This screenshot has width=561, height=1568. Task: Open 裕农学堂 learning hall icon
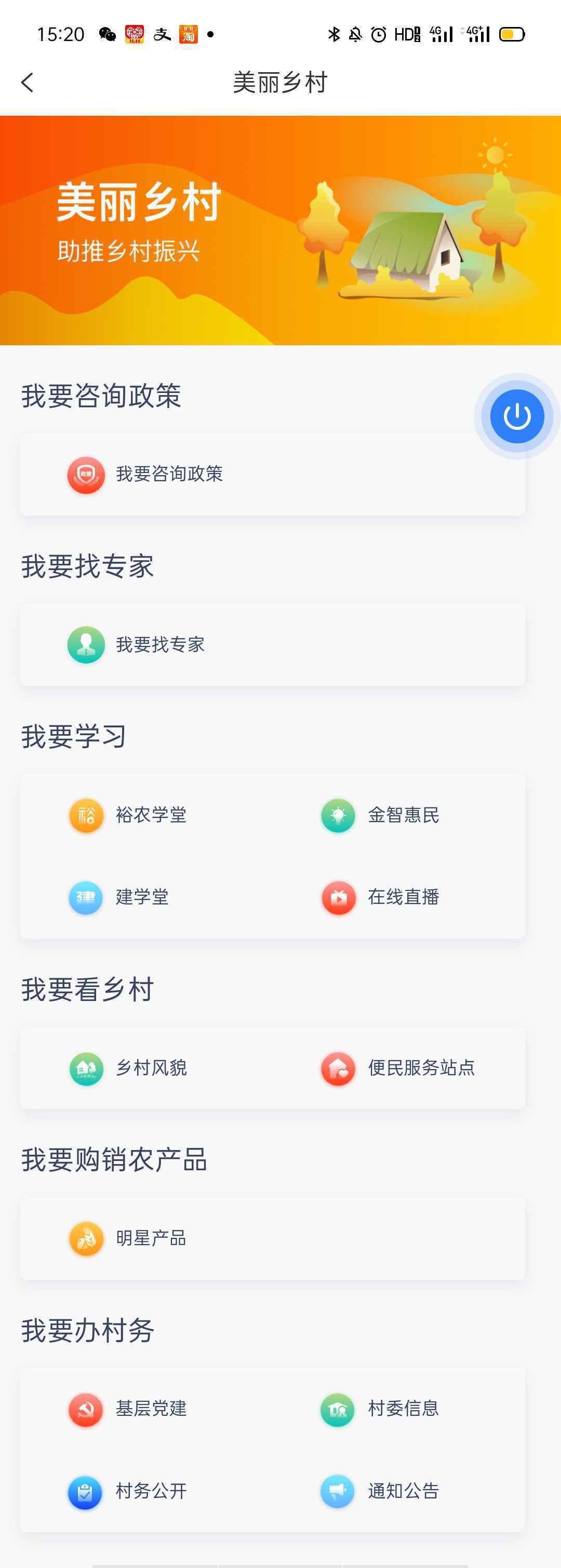tap(86, 816)
